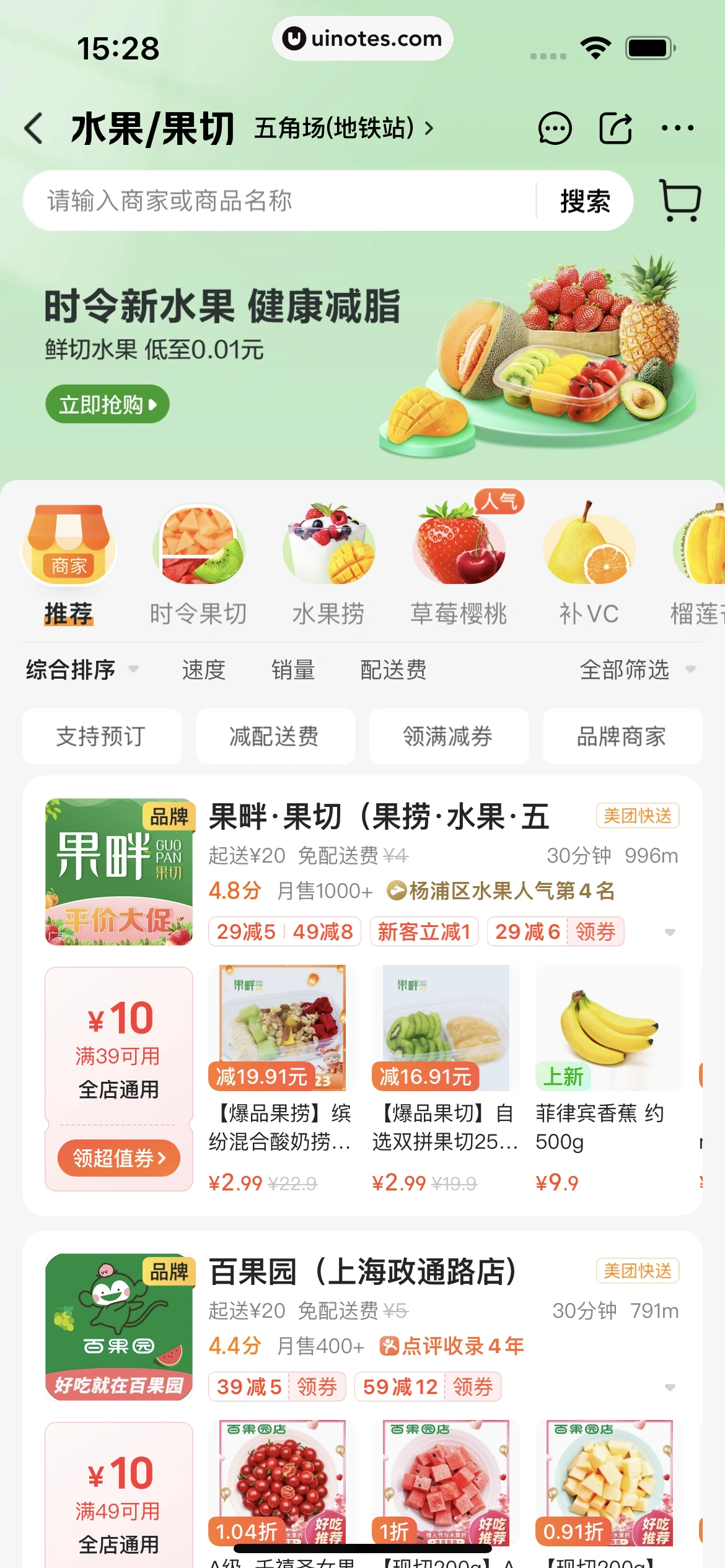Switch to the 时令果切 category tab

(197, 547)
